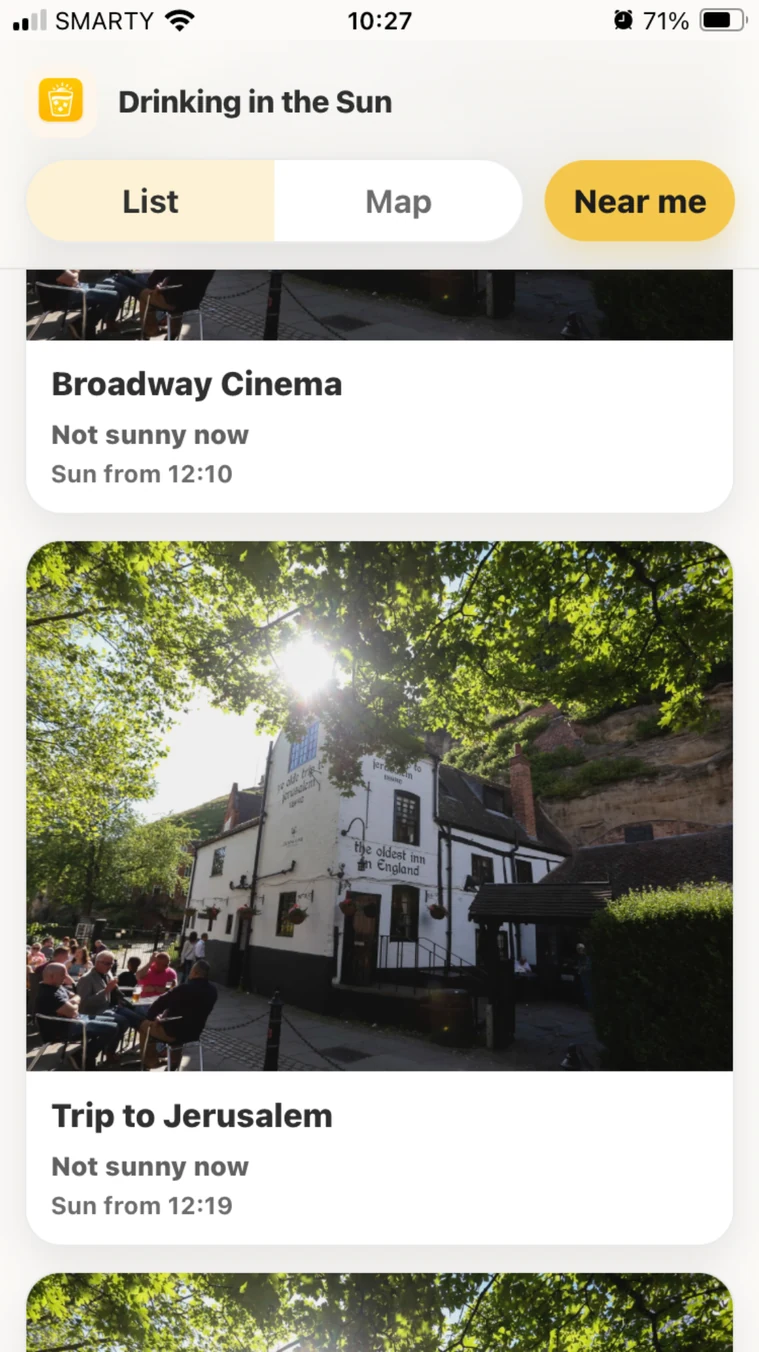
Task: Tap the Wi-Fi icon in status bar
Action: pyautogui.click(x=178, y=19)
